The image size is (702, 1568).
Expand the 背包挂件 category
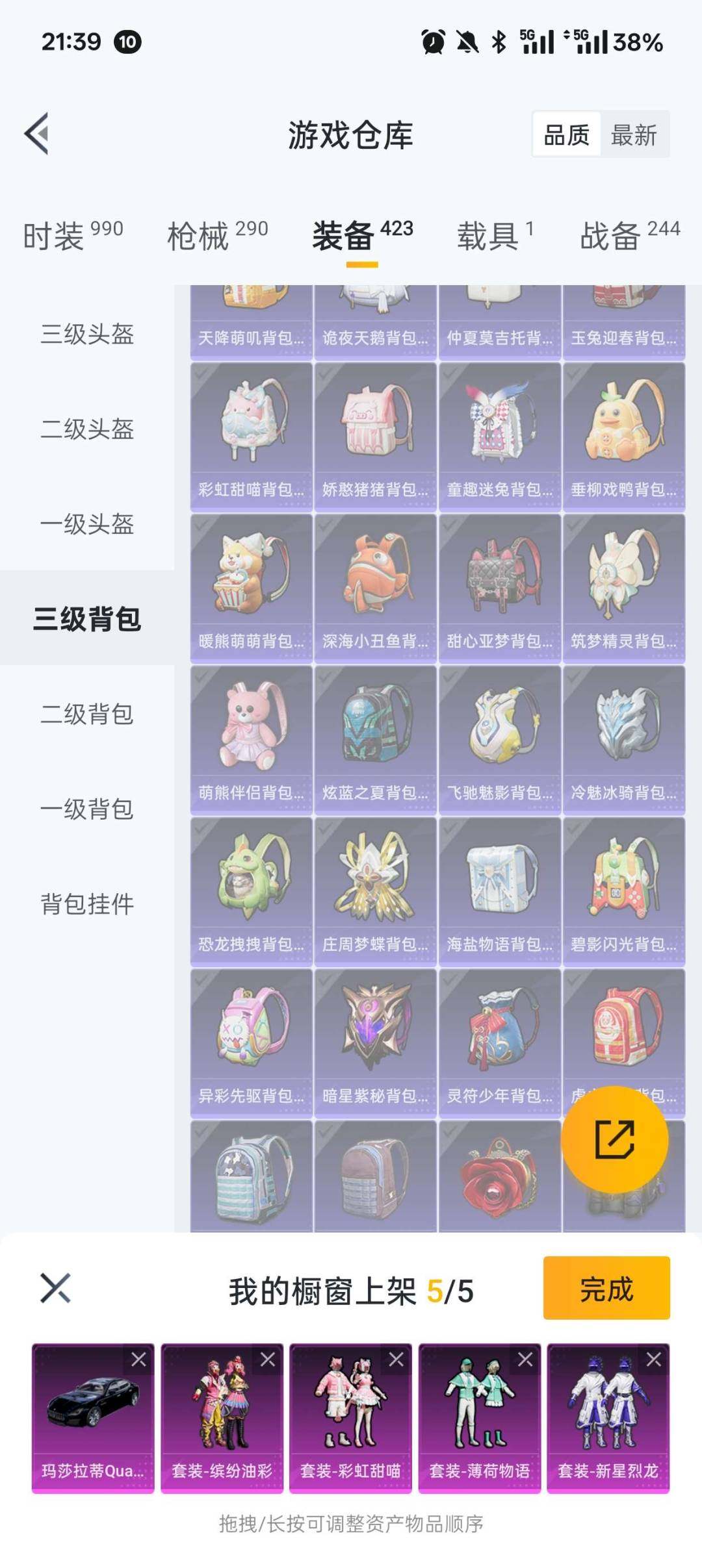(x=86, y=902)
